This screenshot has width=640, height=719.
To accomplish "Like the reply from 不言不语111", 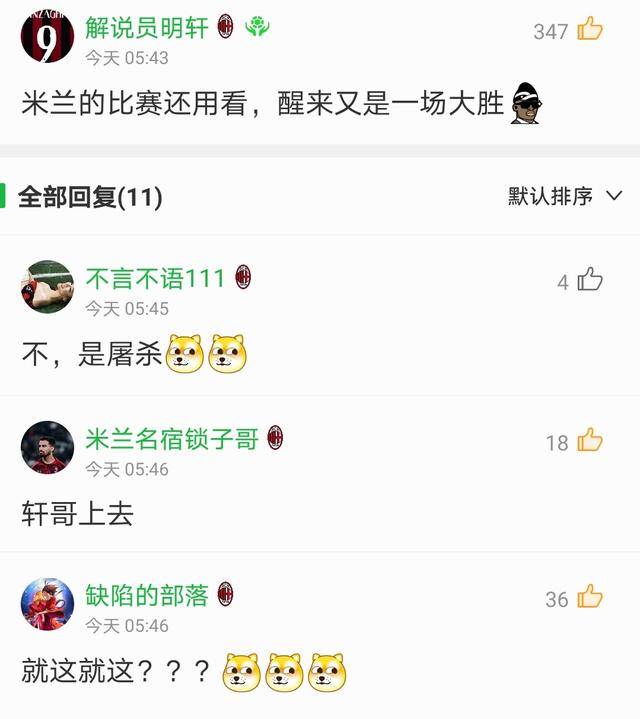I will [x=590, y=280].
